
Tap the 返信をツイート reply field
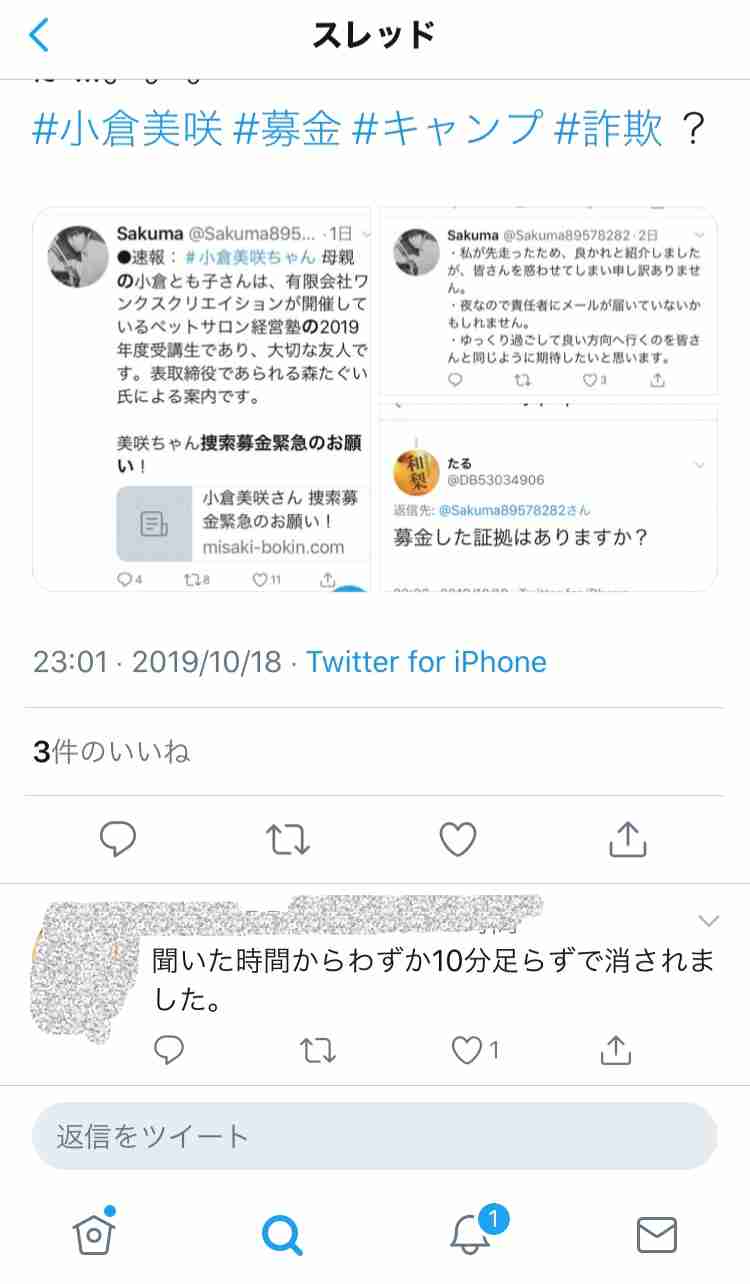(x=374, y=1136)
